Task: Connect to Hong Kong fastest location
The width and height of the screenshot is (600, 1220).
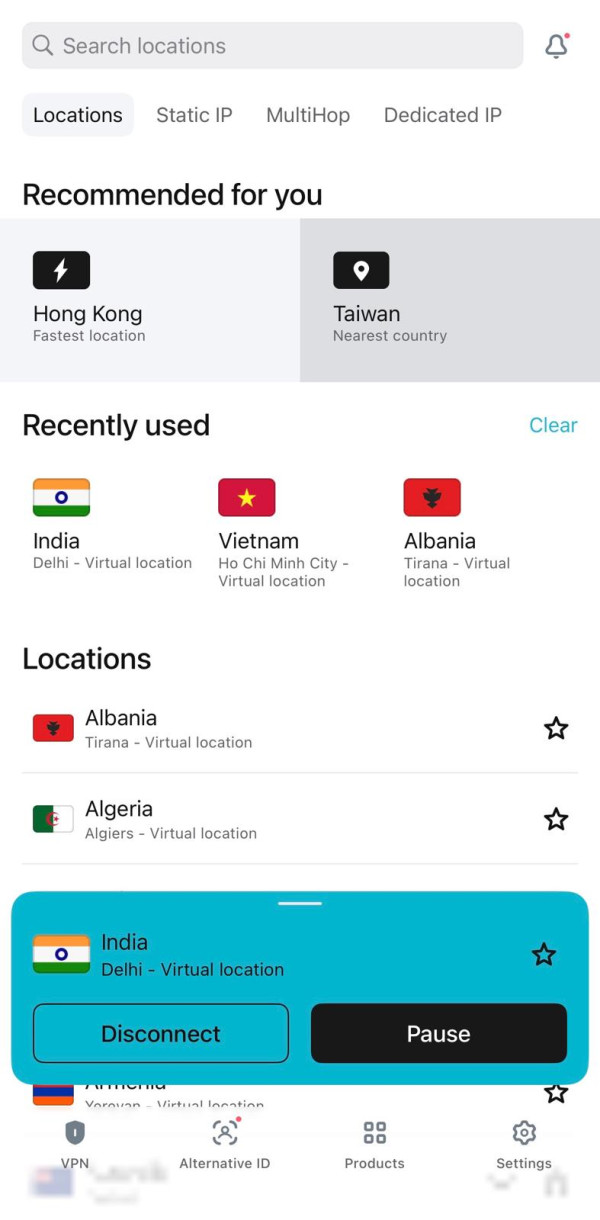Action: tap(150, 299)
